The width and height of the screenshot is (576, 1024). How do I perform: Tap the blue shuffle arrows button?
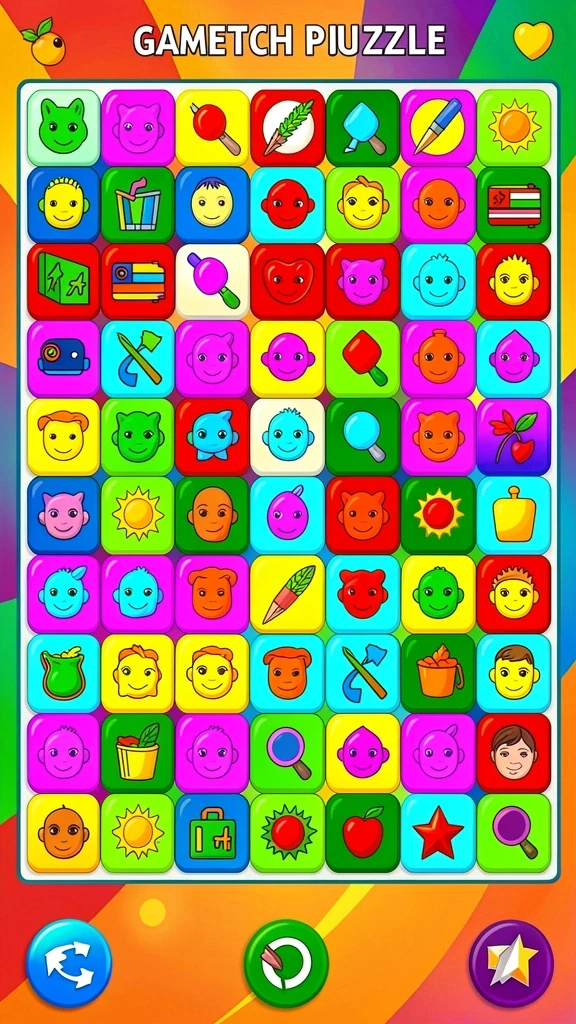pos(69,963)
